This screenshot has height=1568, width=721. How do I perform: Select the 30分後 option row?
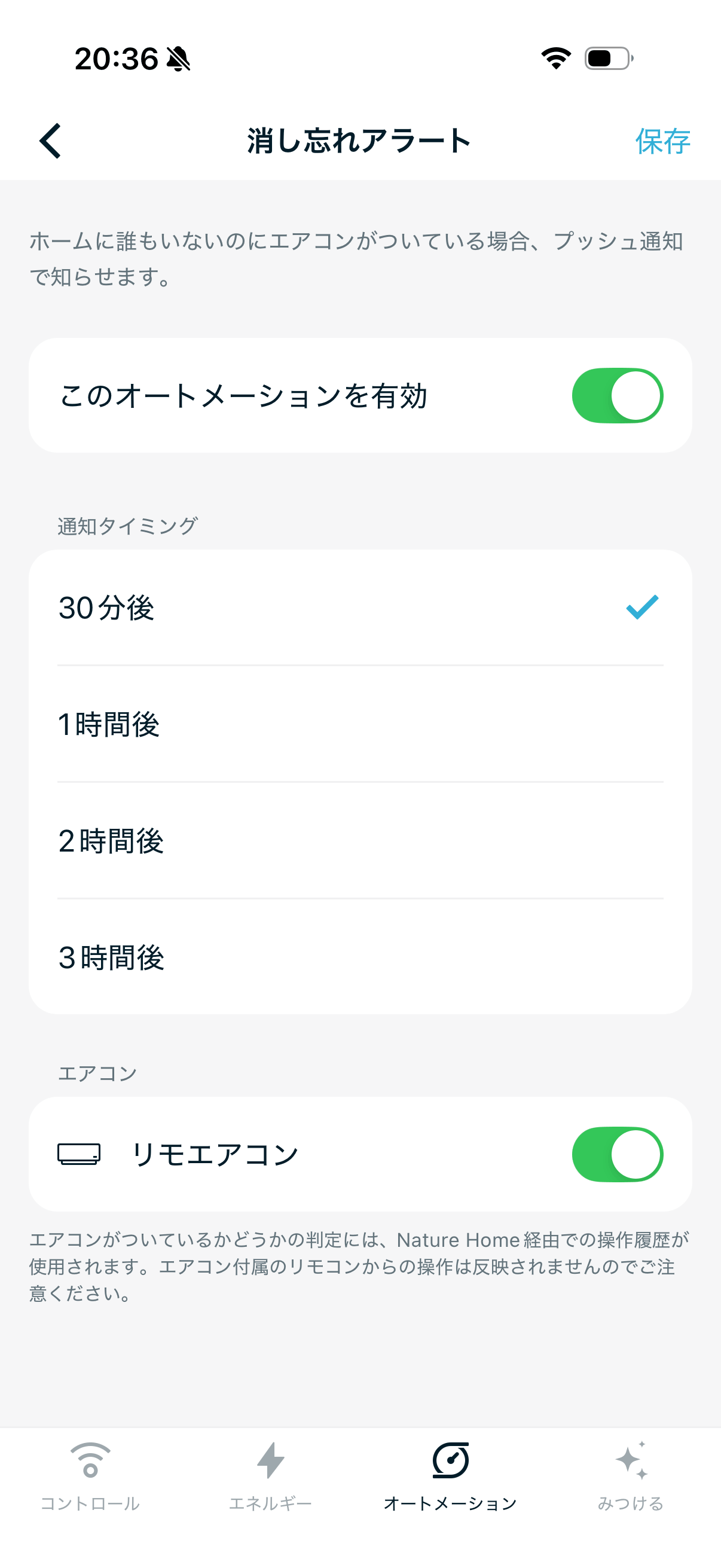coord(304,608)
